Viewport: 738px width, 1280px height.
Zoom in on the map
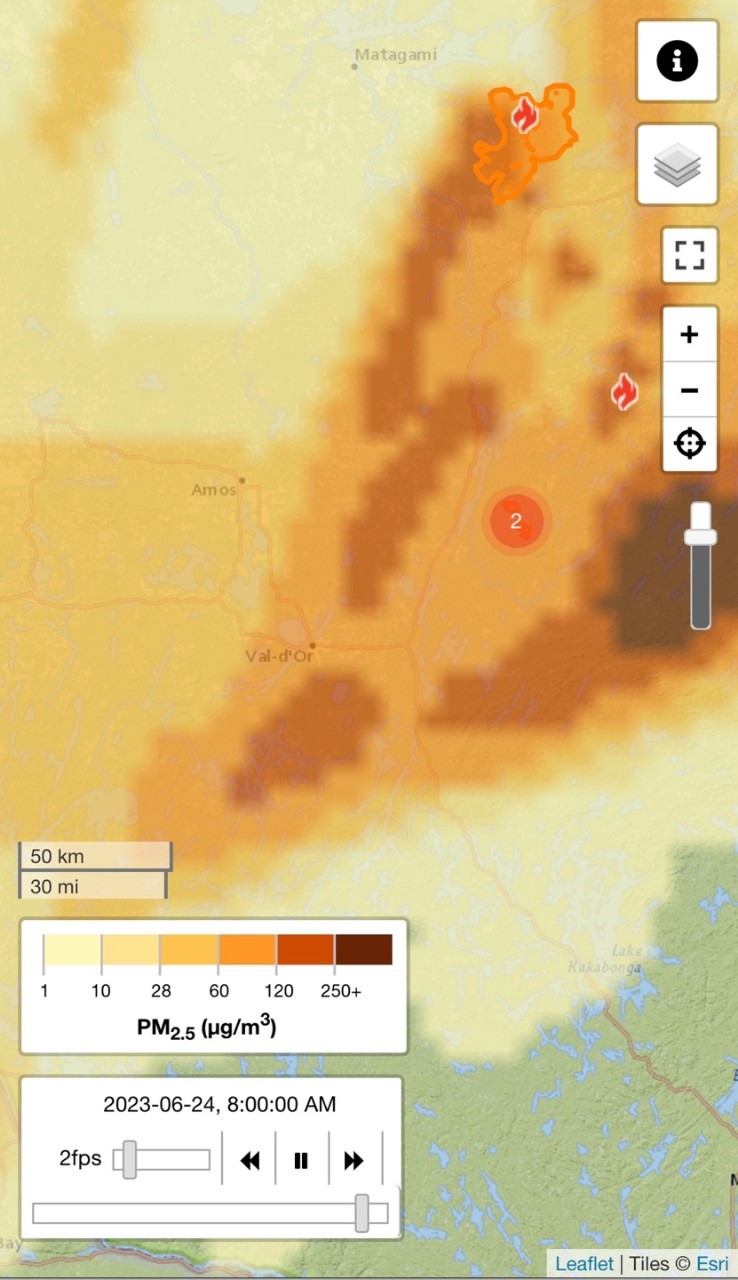click(689, 334)
